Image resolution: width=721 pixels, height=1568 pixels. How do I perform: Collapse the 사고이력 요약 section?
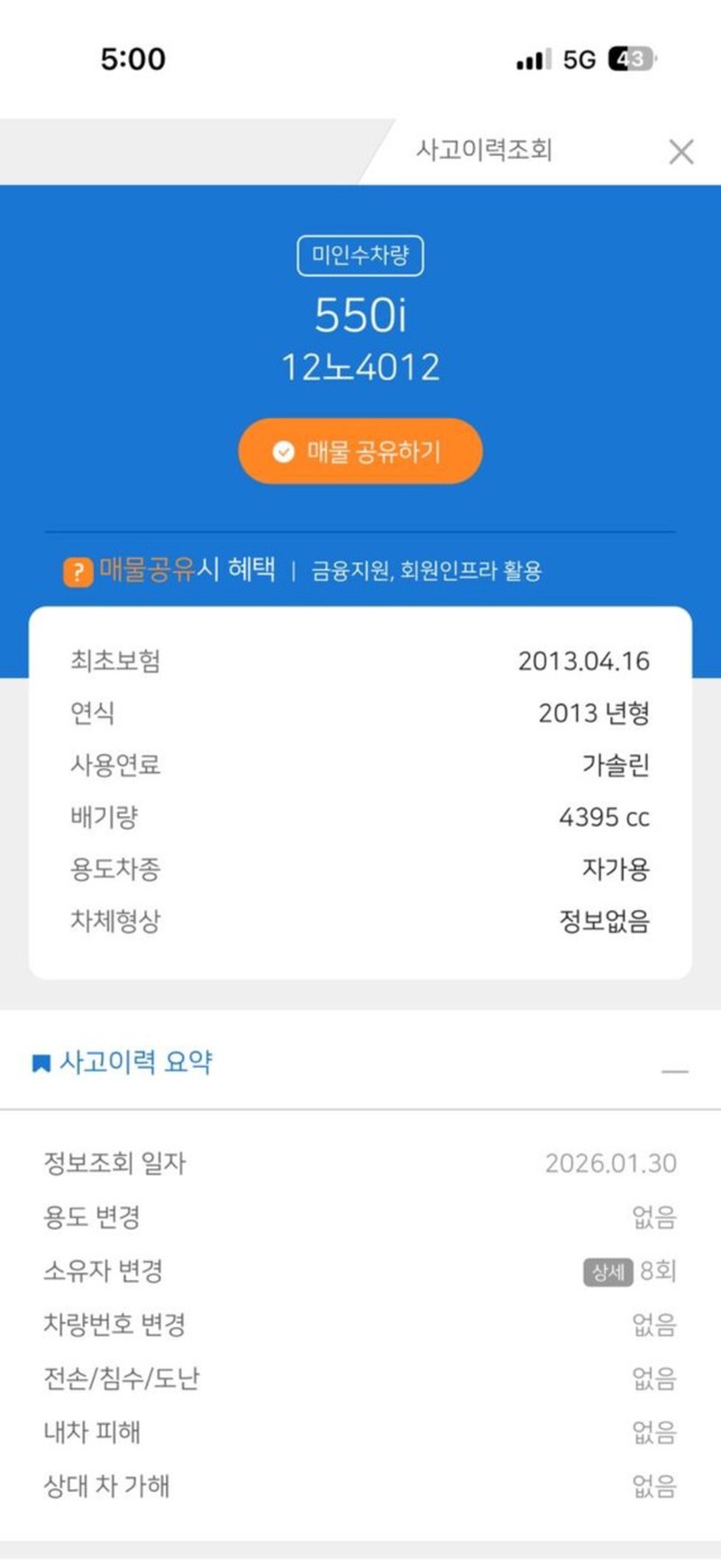point(674,1071)
